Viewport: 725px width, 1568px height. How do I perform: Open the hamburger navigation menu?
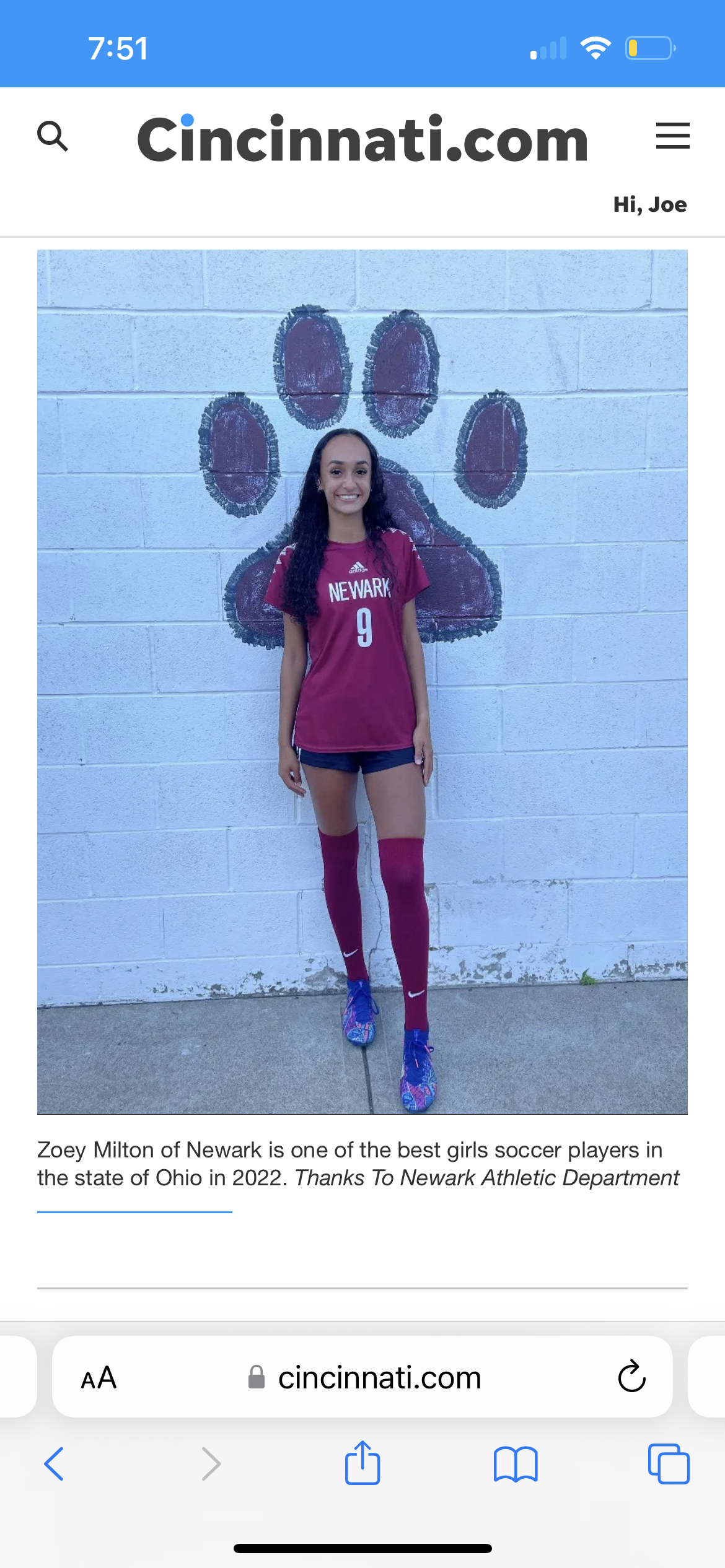pyautogui.click(x=672, y=136)
